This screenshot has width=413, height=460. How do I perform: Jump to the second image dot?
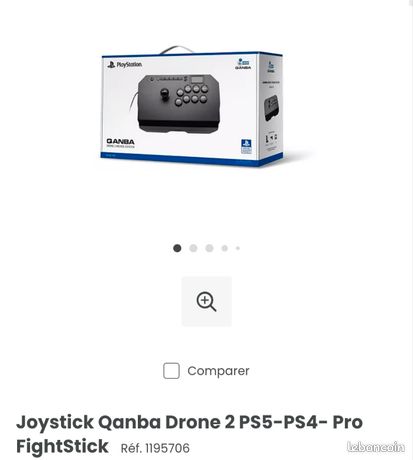pyautogui.click(x=193, y=248)
